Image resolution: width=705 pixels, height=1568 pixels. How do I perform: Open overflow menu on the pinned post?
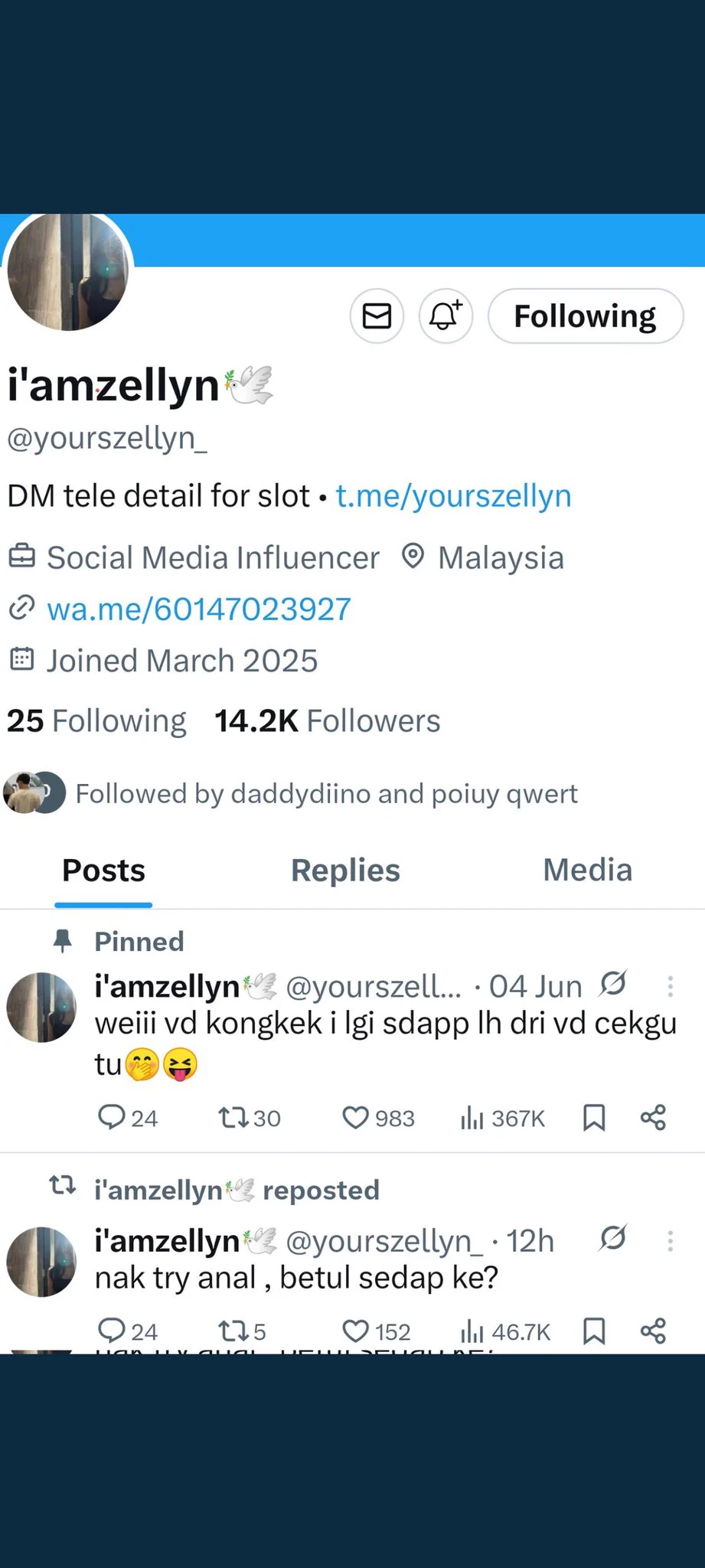(x=670, y=986)
